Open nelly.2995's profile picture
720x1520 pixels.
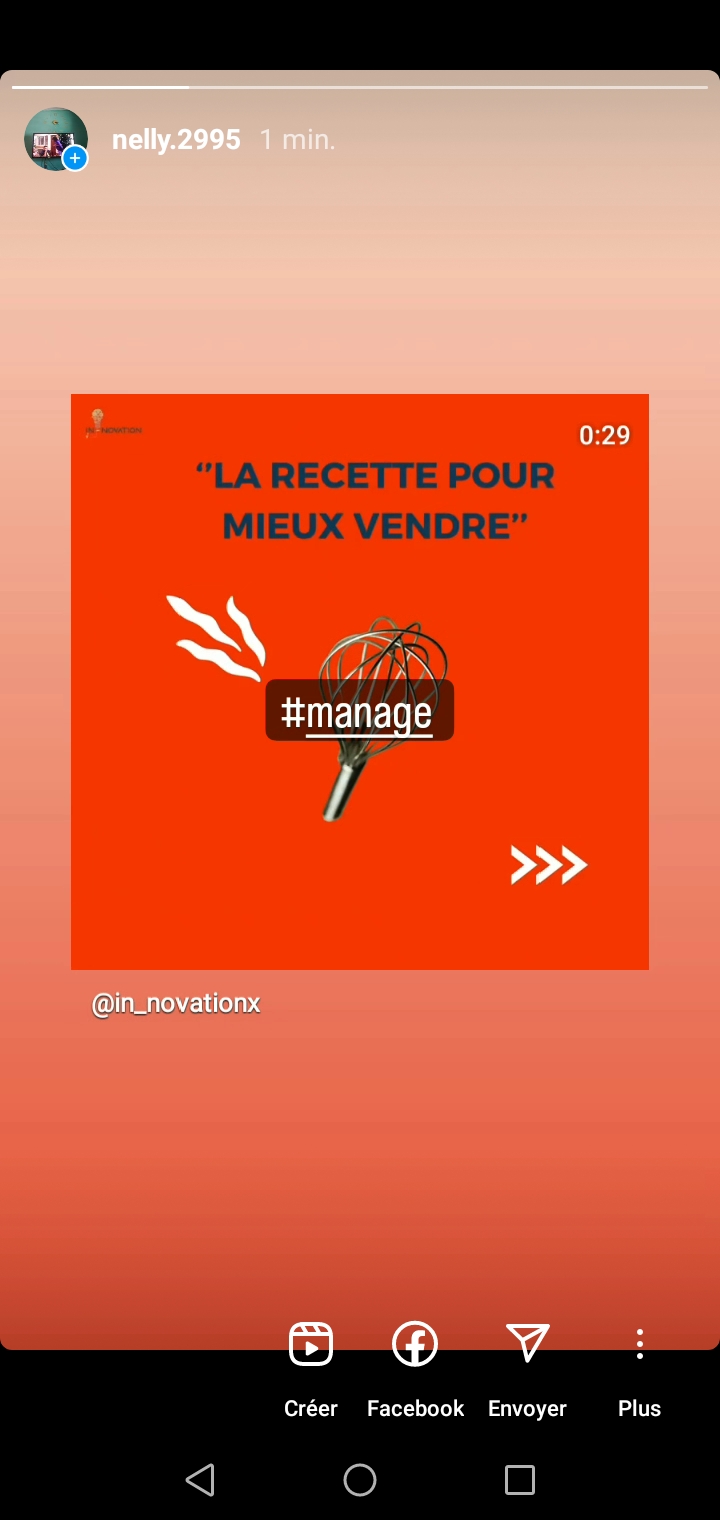[x=56, y=139]
